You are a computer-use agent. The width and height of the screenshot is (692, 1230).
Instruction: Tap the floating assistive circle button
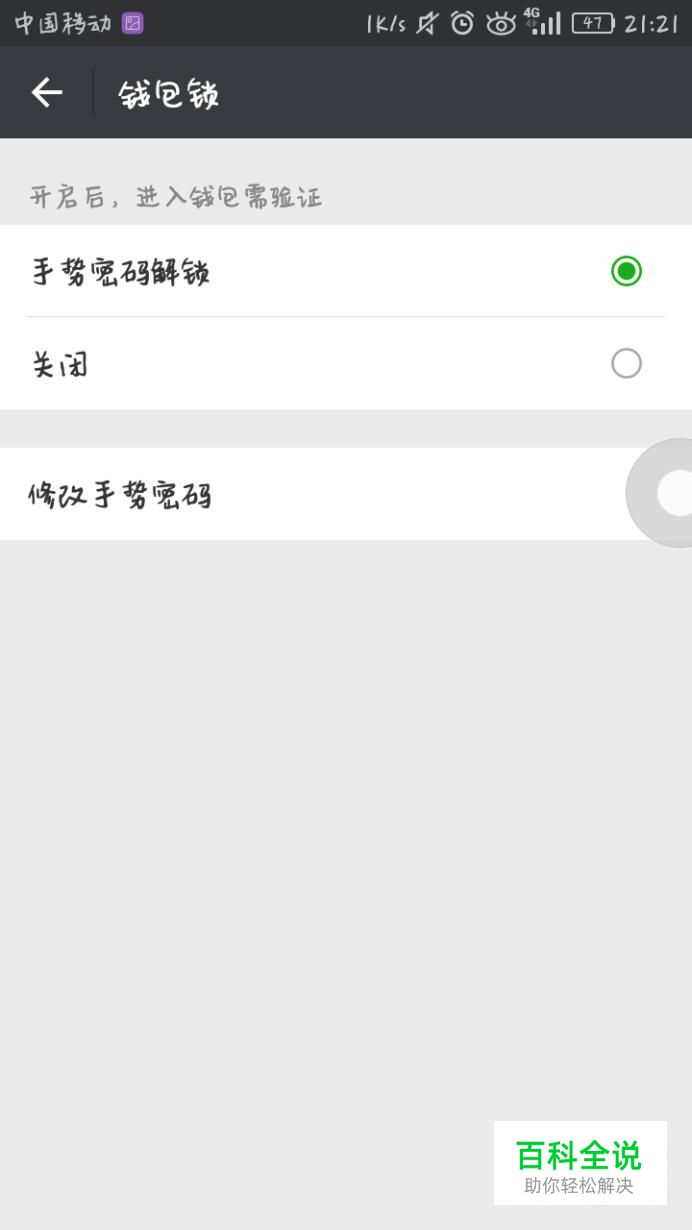660,492
